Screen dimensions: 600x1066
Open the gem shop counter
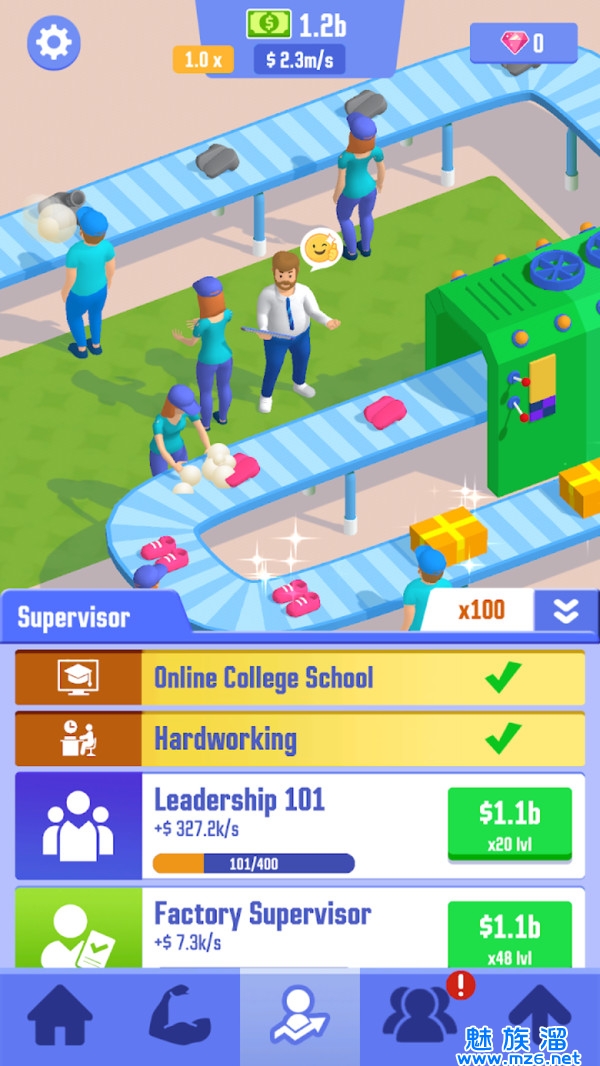pos(523,42)
